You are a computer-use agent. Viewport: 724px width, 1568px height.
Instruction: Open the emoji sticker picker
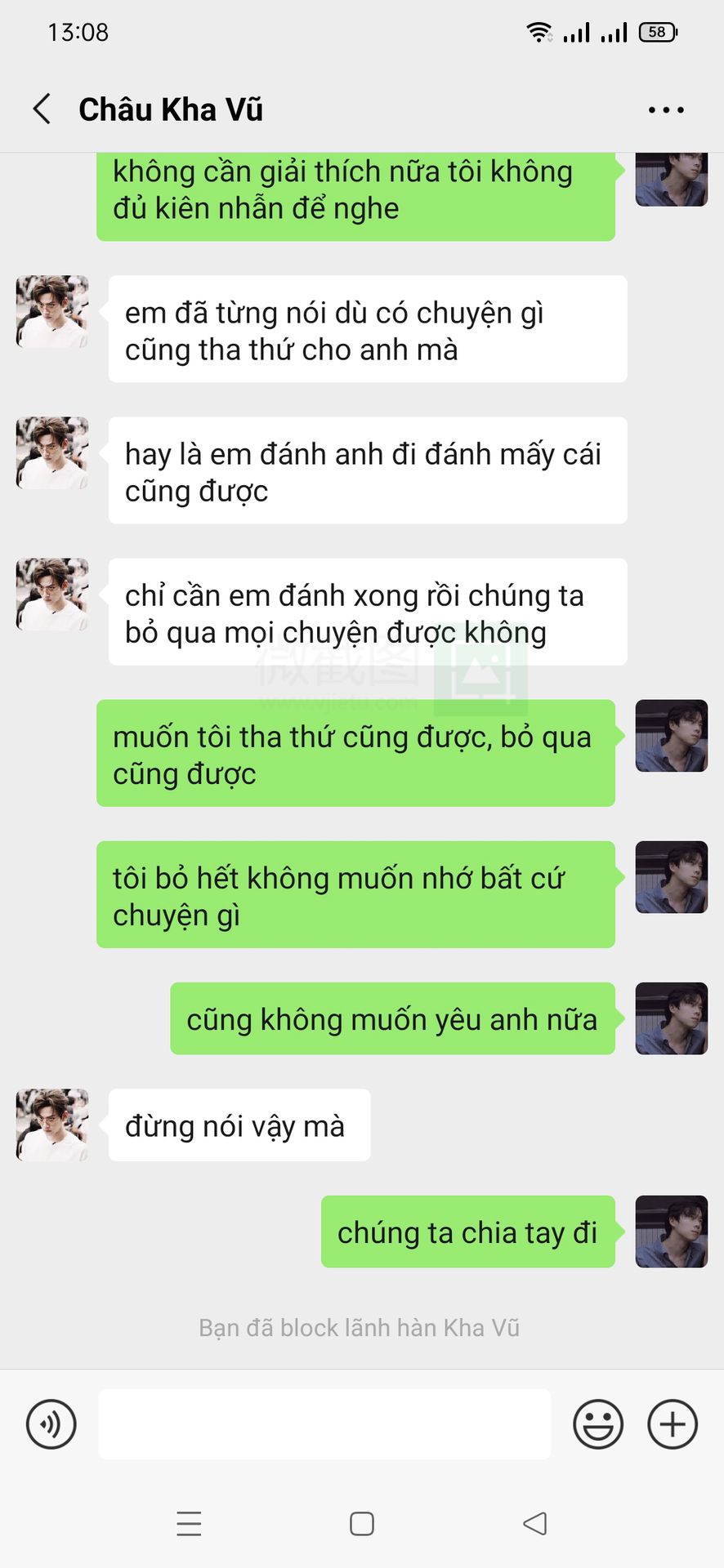click(x=598, y=1424)
